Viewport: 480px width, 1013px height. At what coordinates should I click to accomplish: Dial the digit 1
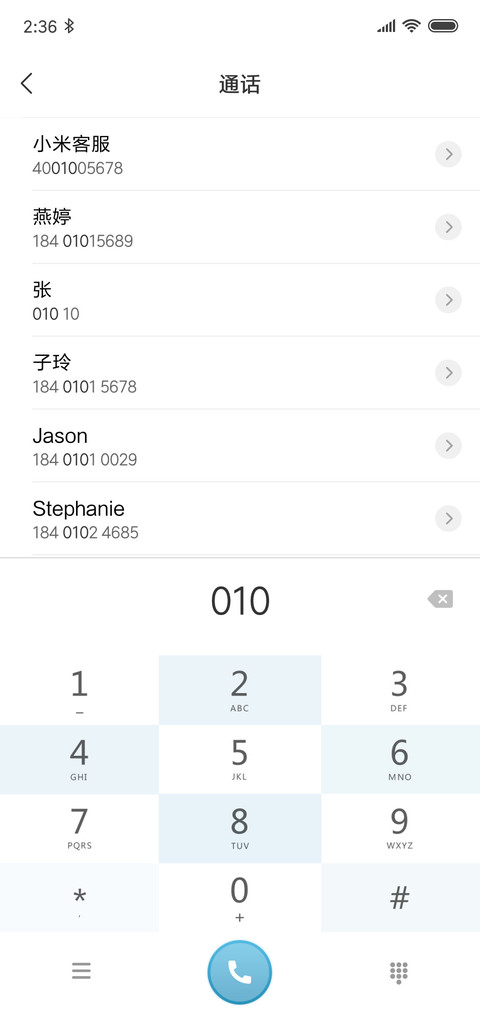79,690
